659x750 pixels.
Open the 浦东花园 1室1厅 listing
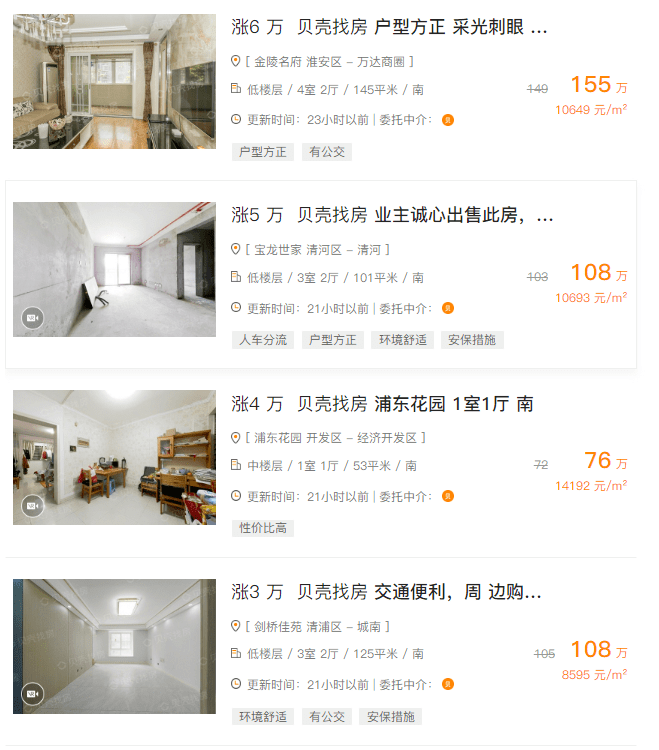pyautogui.click(x=382, y=404)
